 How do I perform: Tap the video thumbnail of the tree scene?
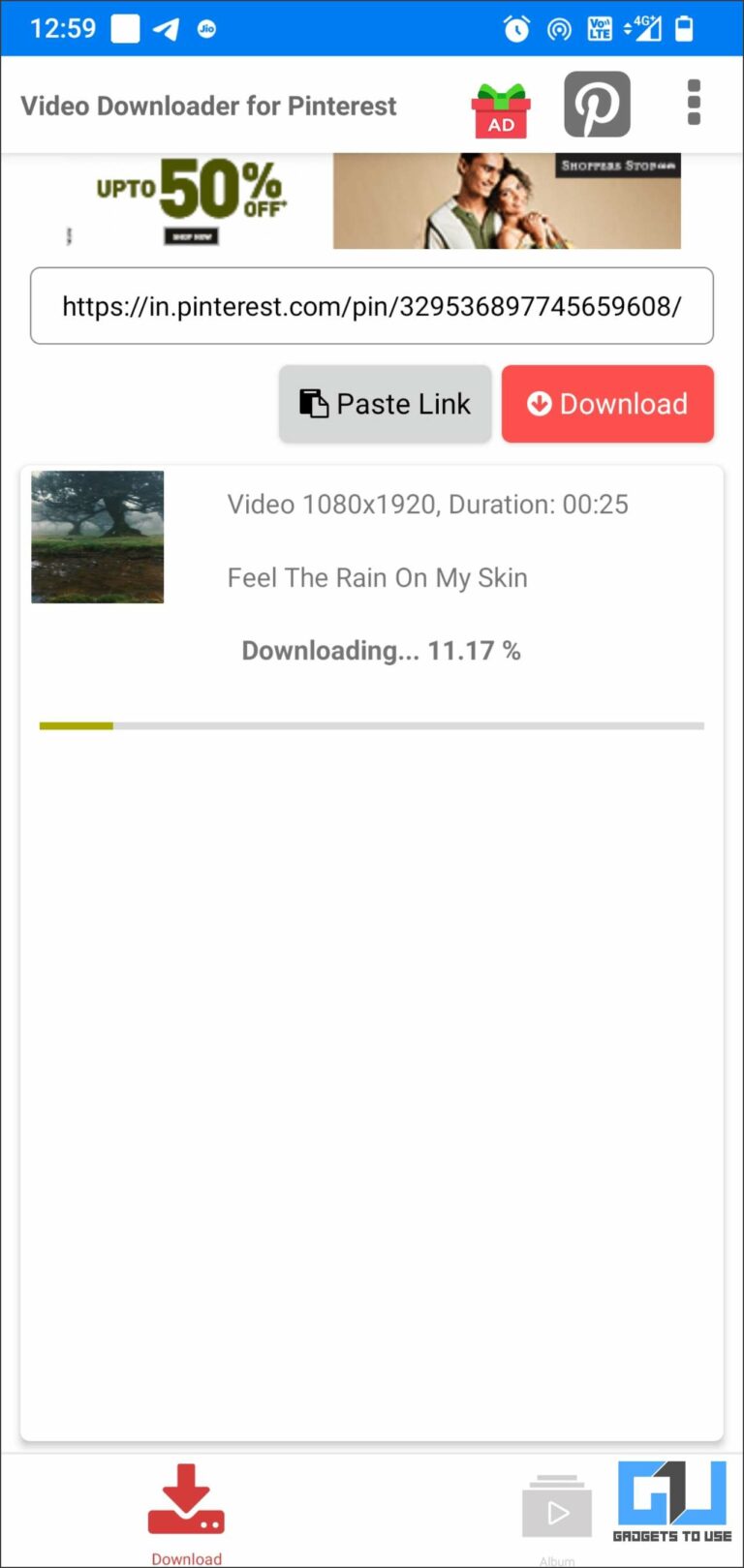point(97,537)
